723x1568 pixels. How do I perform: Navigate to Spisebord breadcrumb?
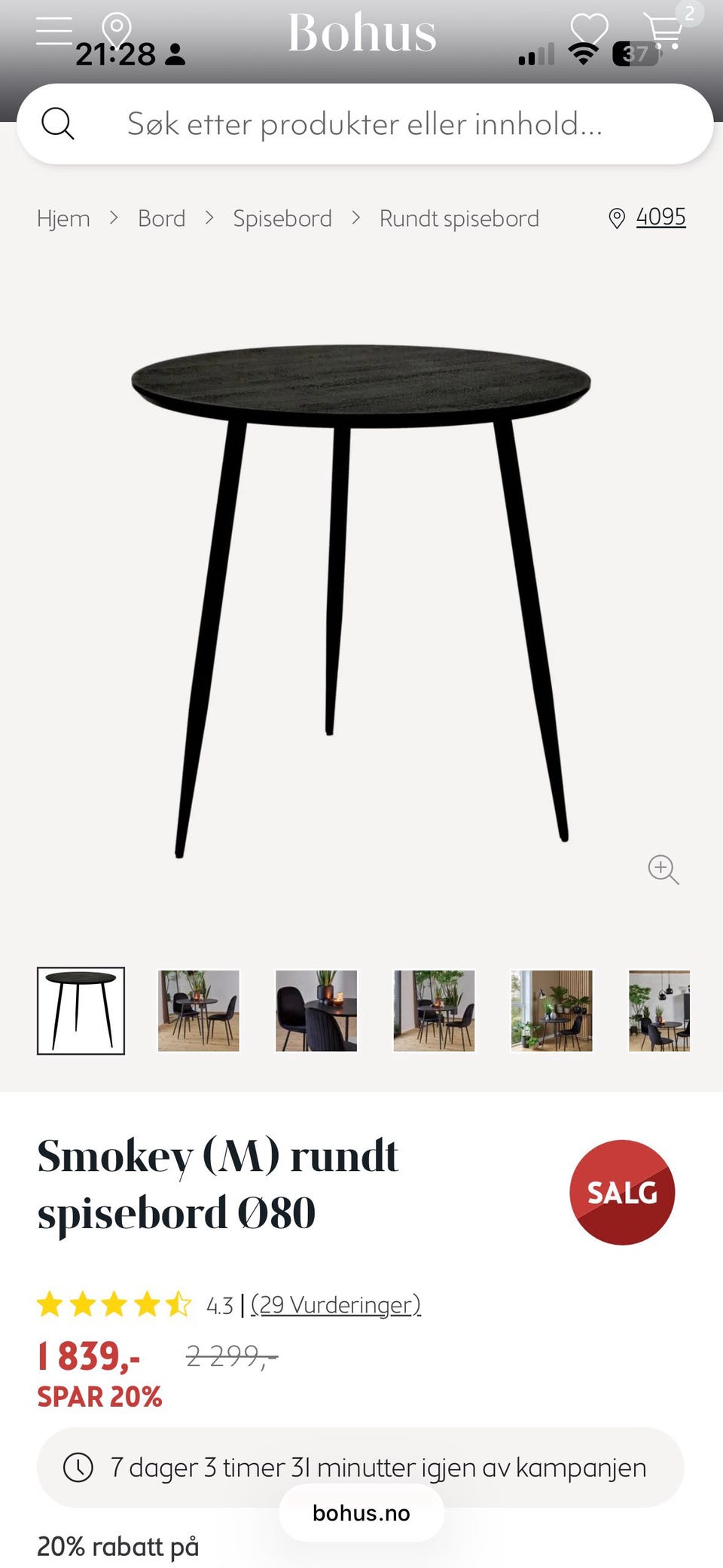pyautogui.click(x=282, y=219)
